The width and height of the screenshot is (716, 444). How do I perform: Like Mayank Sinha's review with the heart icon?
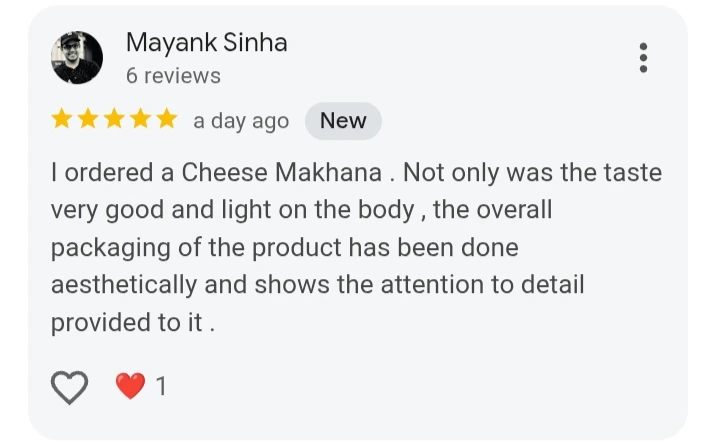[x=69, y=387]
